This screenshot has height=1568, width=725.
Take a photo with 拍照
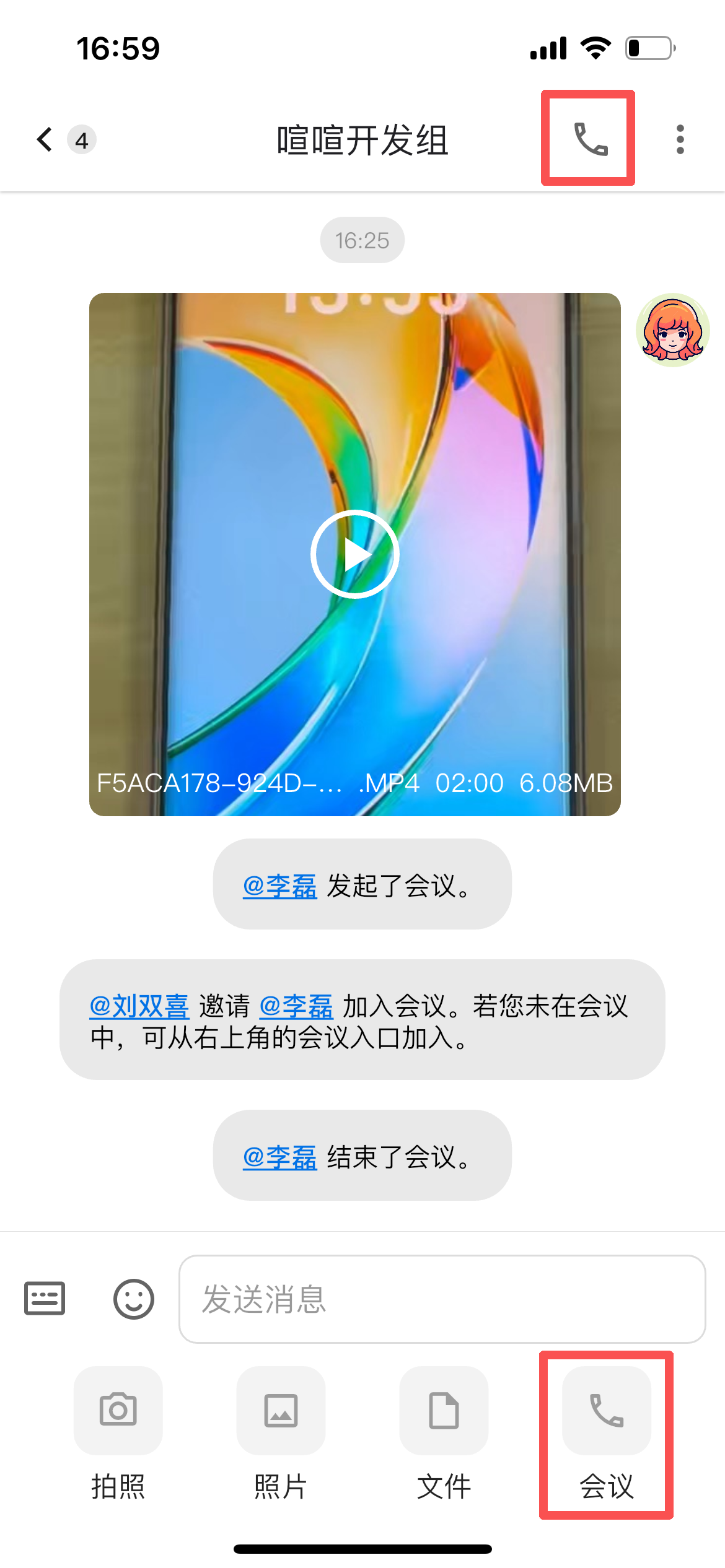coord(118,1410)
